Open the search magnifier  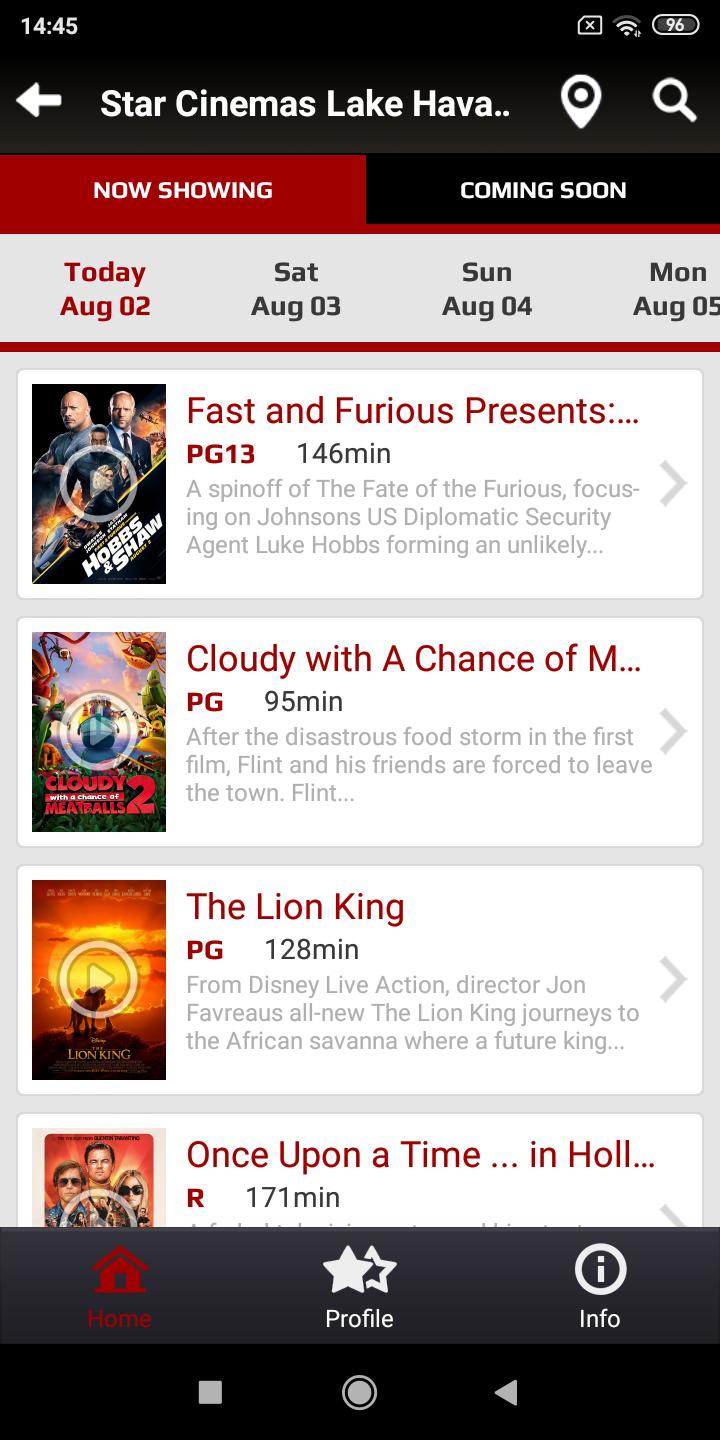pyautogui.click(x=674, y=102)
